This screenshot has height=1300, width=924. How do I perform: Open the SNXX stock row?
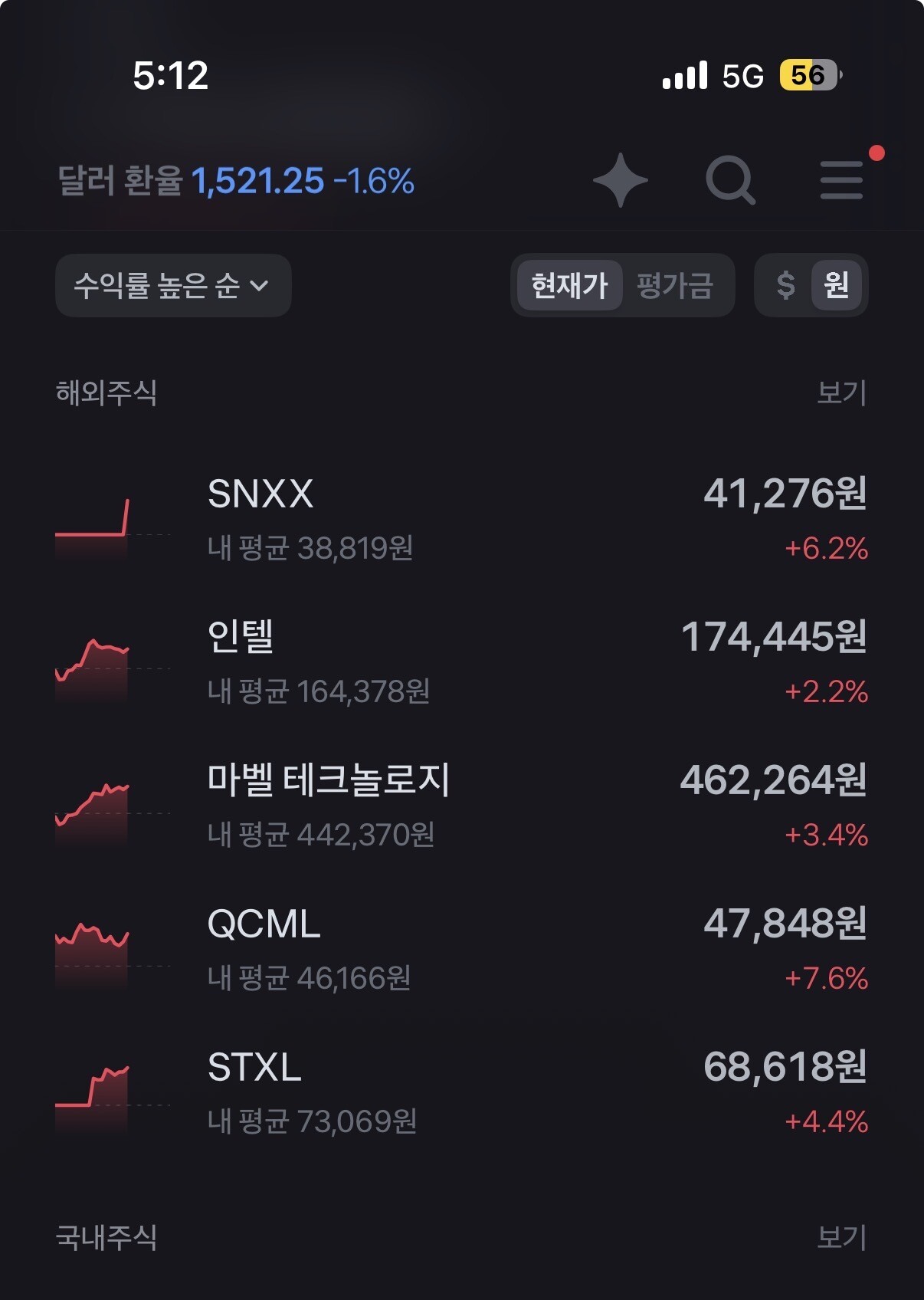pyautogui.click(x=462, y=521)
